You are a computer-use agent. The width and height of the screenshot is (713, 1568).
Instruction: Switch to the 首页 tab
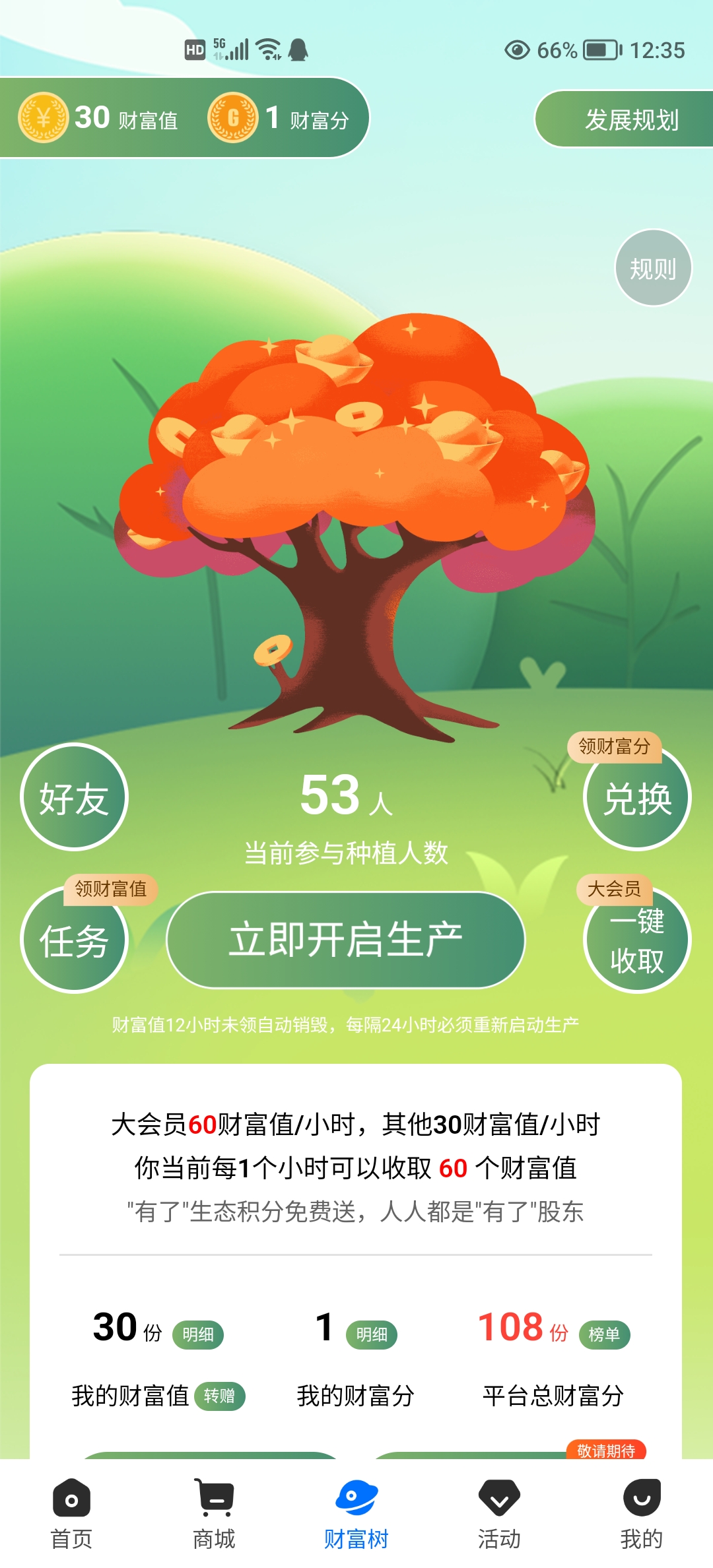71,1514
